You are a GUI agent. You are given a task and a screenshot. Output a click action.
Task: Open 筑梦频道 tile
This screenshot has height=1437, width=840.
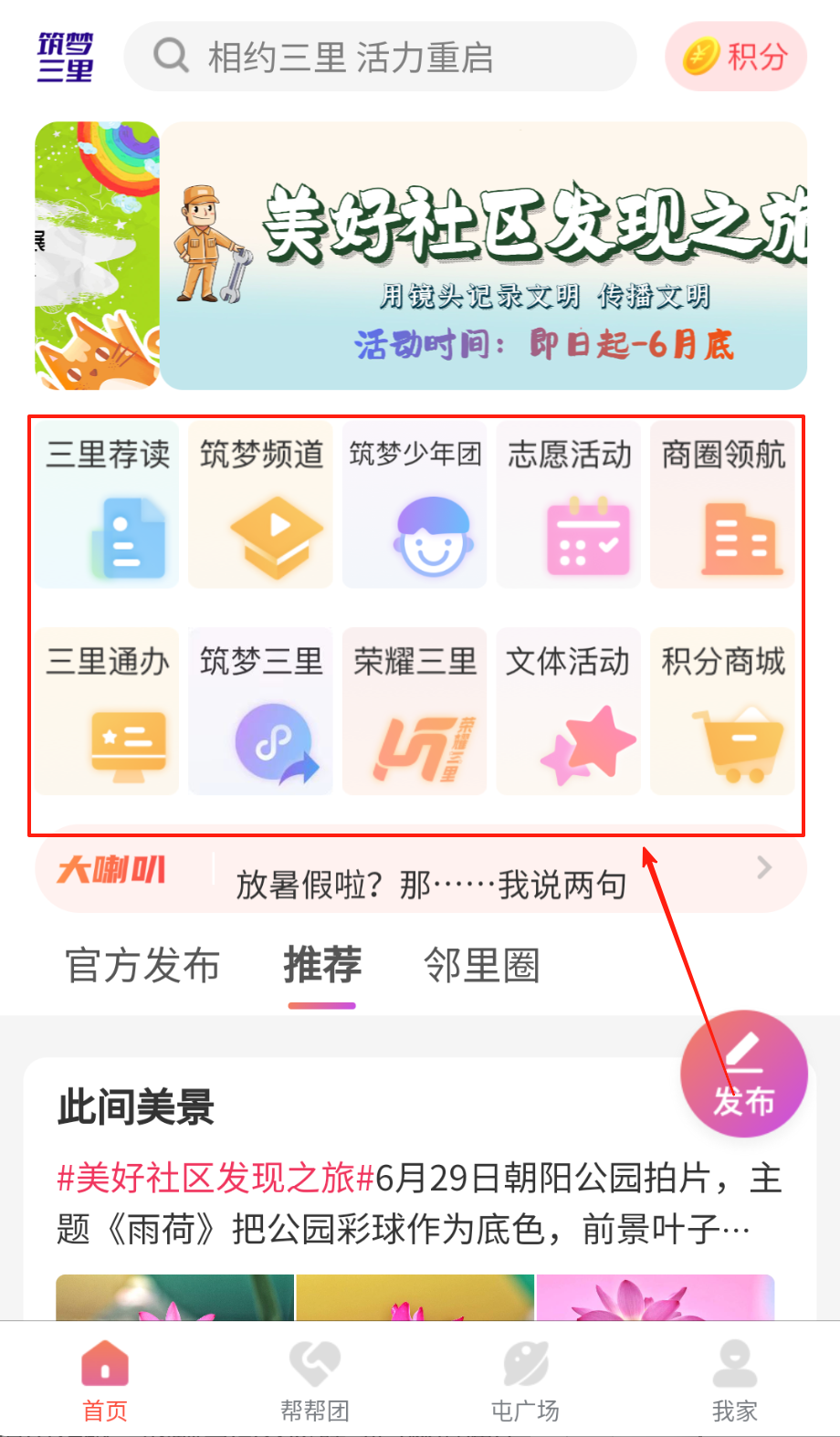(x=261, y=505)
